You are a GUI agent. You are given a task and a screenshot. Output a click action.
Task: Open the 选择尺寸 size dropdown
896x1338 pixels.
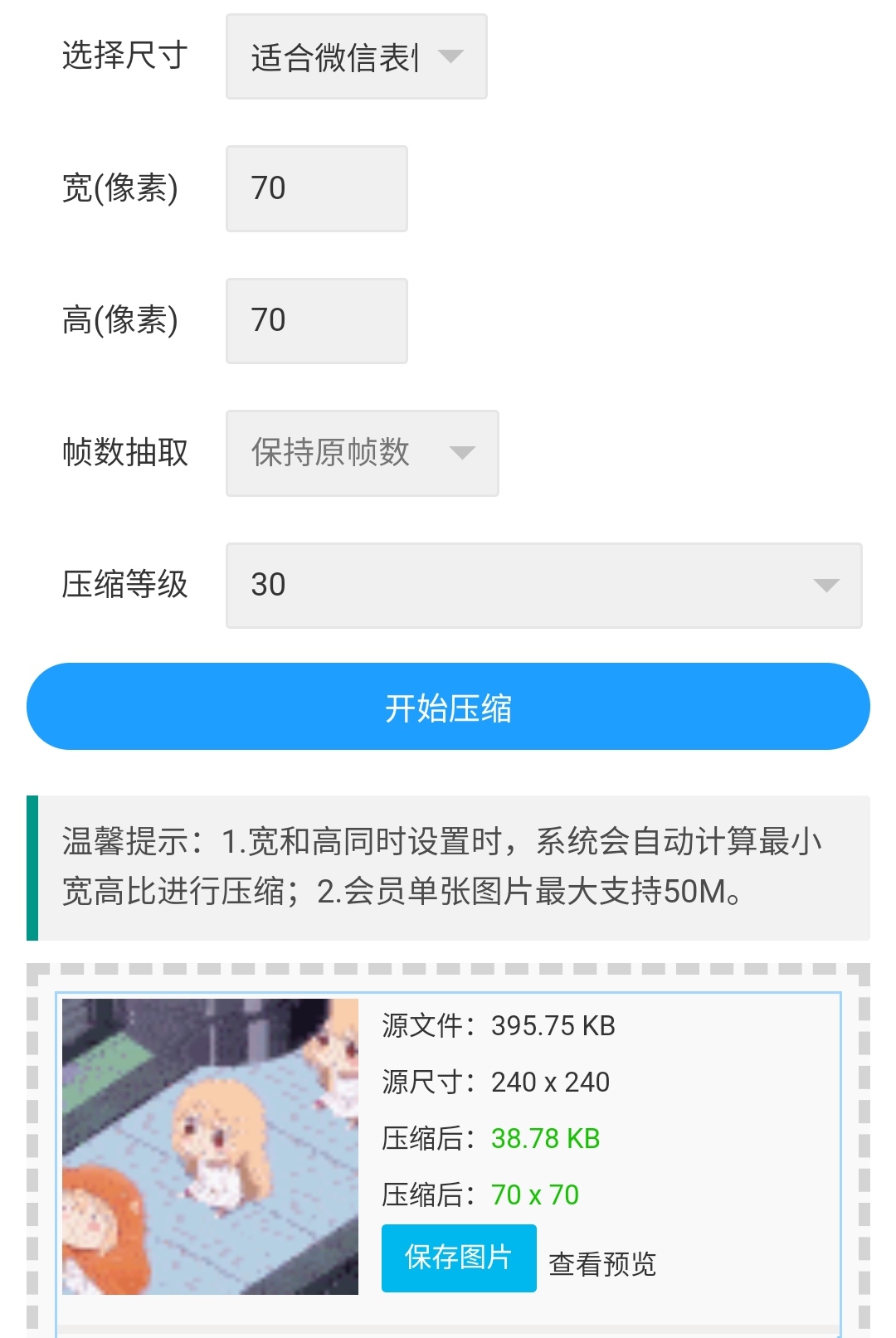[356, 56]
